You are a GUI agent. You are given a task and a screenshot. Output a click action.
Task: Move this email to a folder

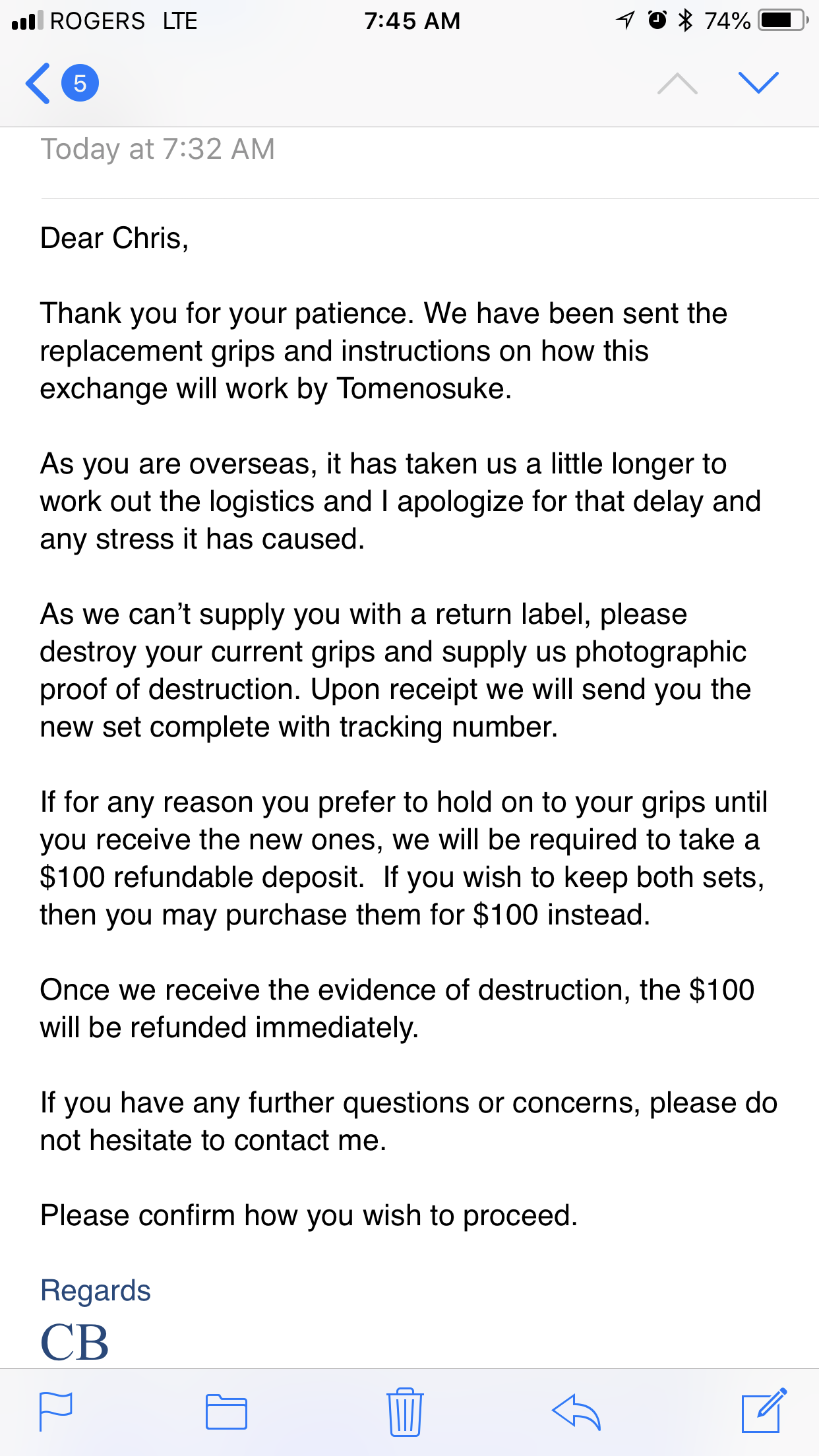(226, 1412)
